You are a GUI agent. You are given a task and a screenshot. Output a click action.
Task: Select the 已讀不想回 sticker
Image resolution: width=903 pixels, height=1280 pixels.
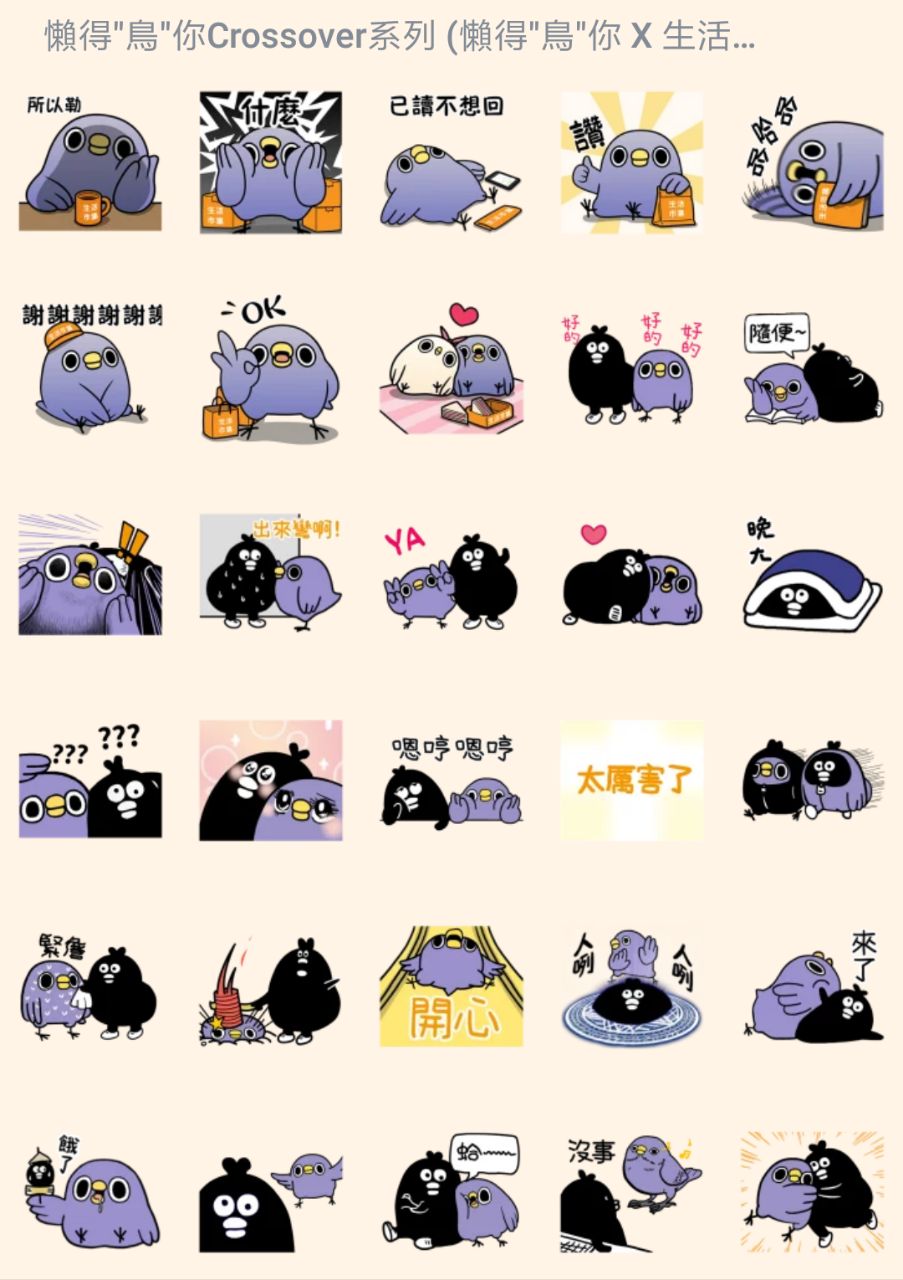click(451, 162)
